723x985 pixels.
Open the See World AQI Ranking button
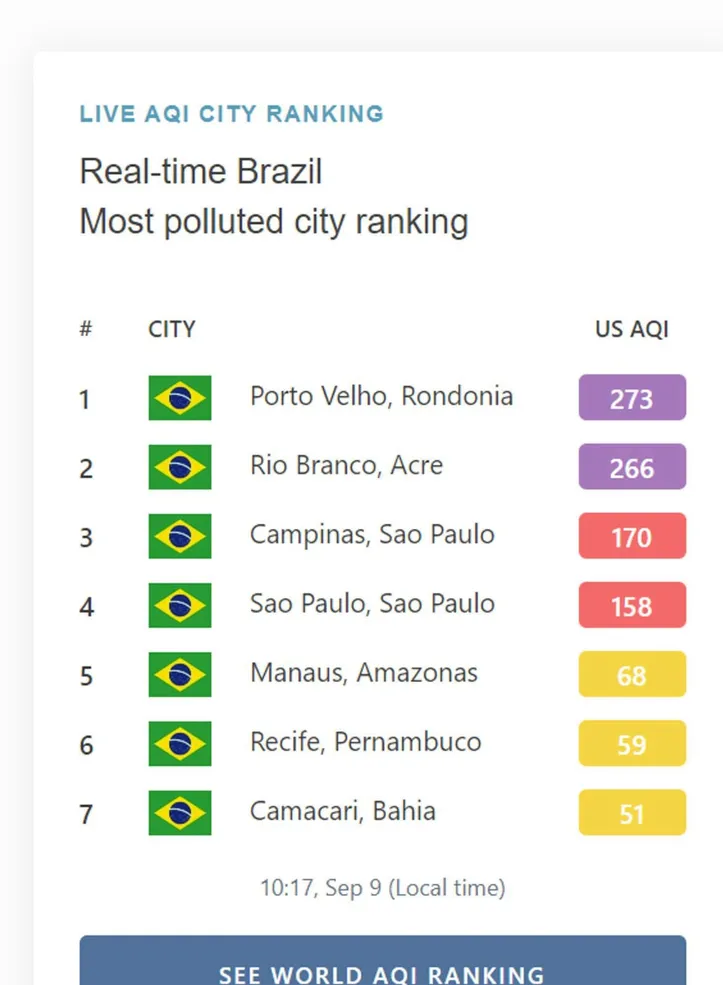coord(382,963)
